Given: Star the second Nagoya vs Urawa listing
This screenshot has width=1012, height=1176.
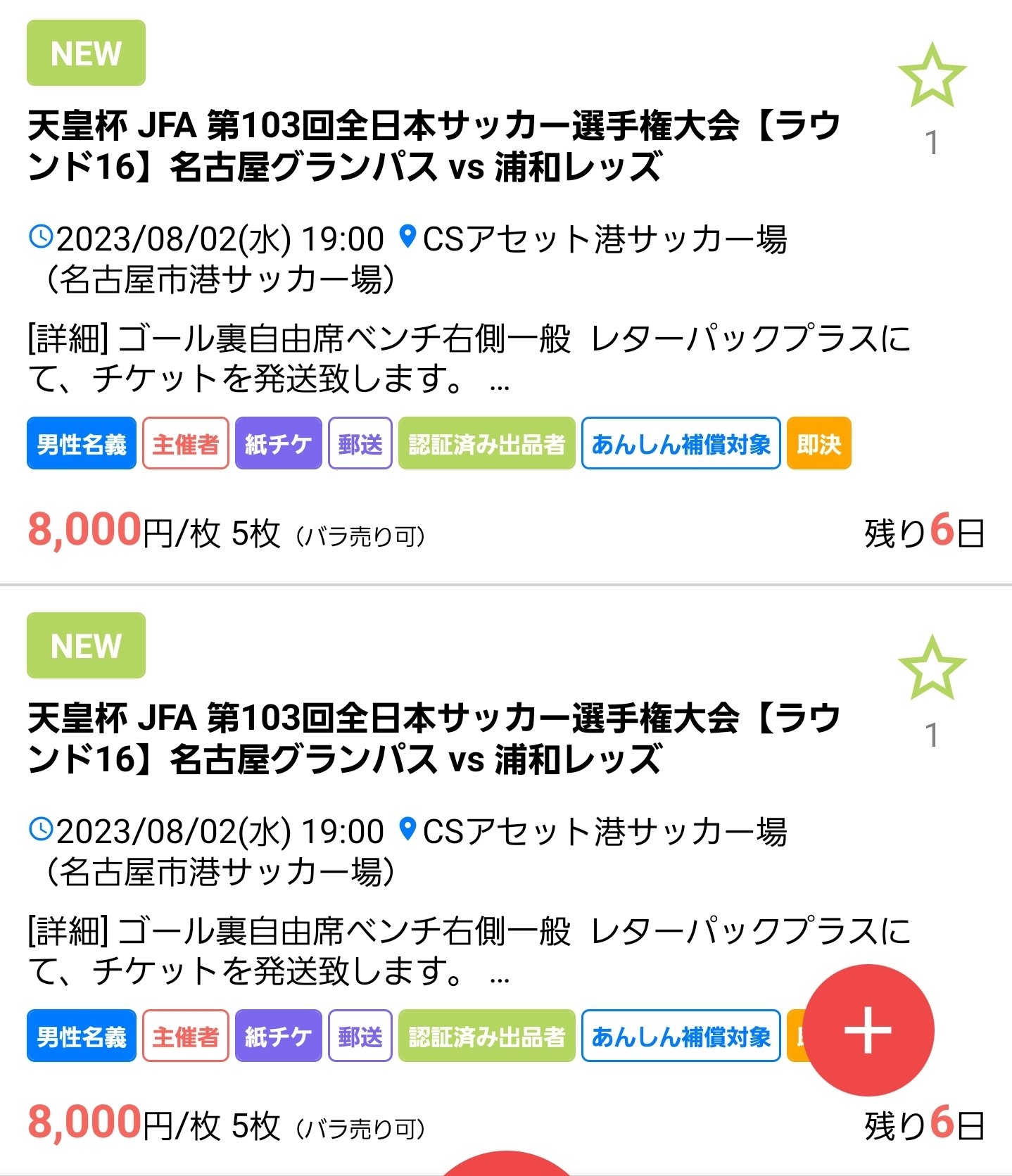Looking at the screenshot, I should coord(932,669).
